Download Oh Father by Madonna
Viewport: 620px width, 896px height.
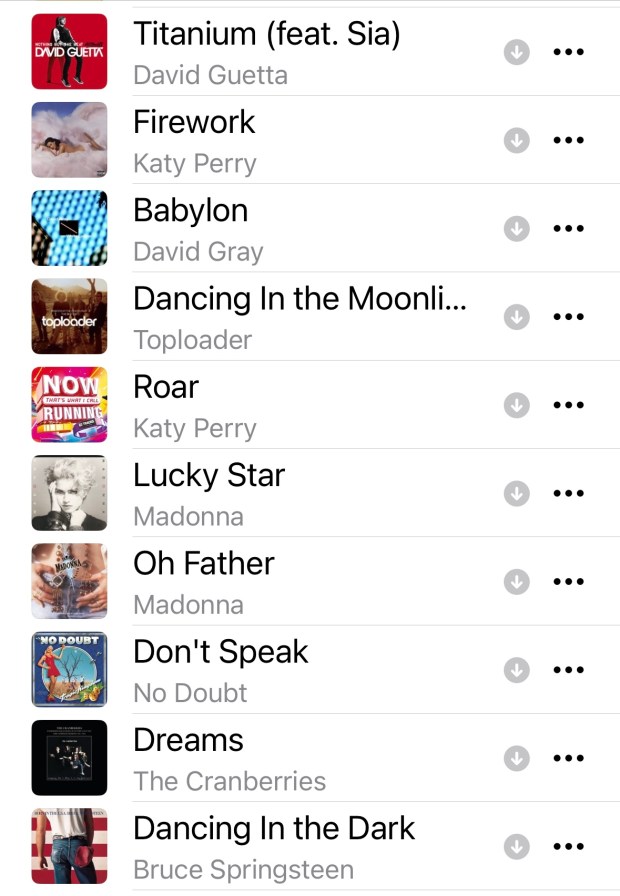pyautogui.click(x=516, y=581)
